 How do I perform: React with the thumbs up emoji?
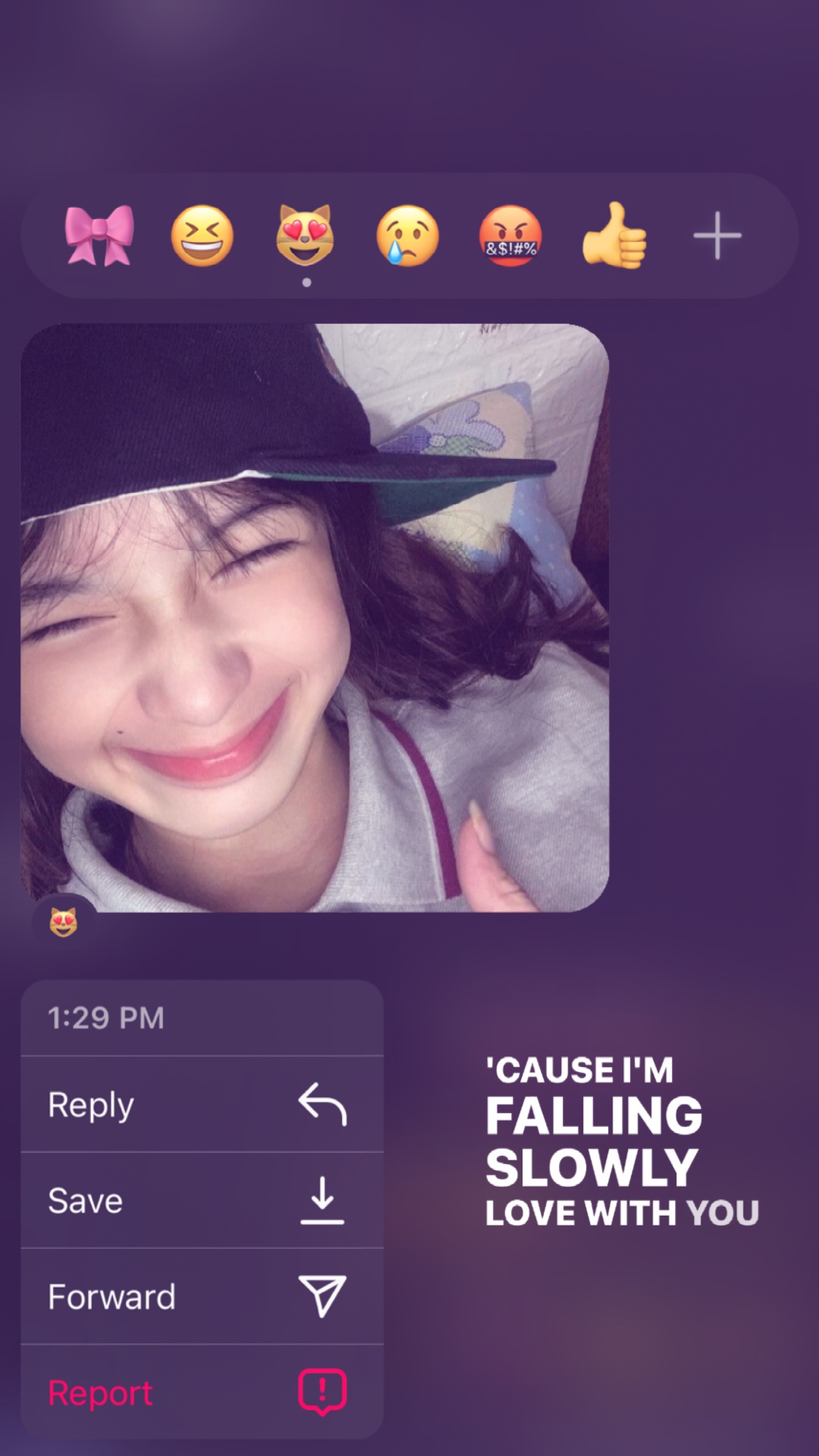click(614, 236)
